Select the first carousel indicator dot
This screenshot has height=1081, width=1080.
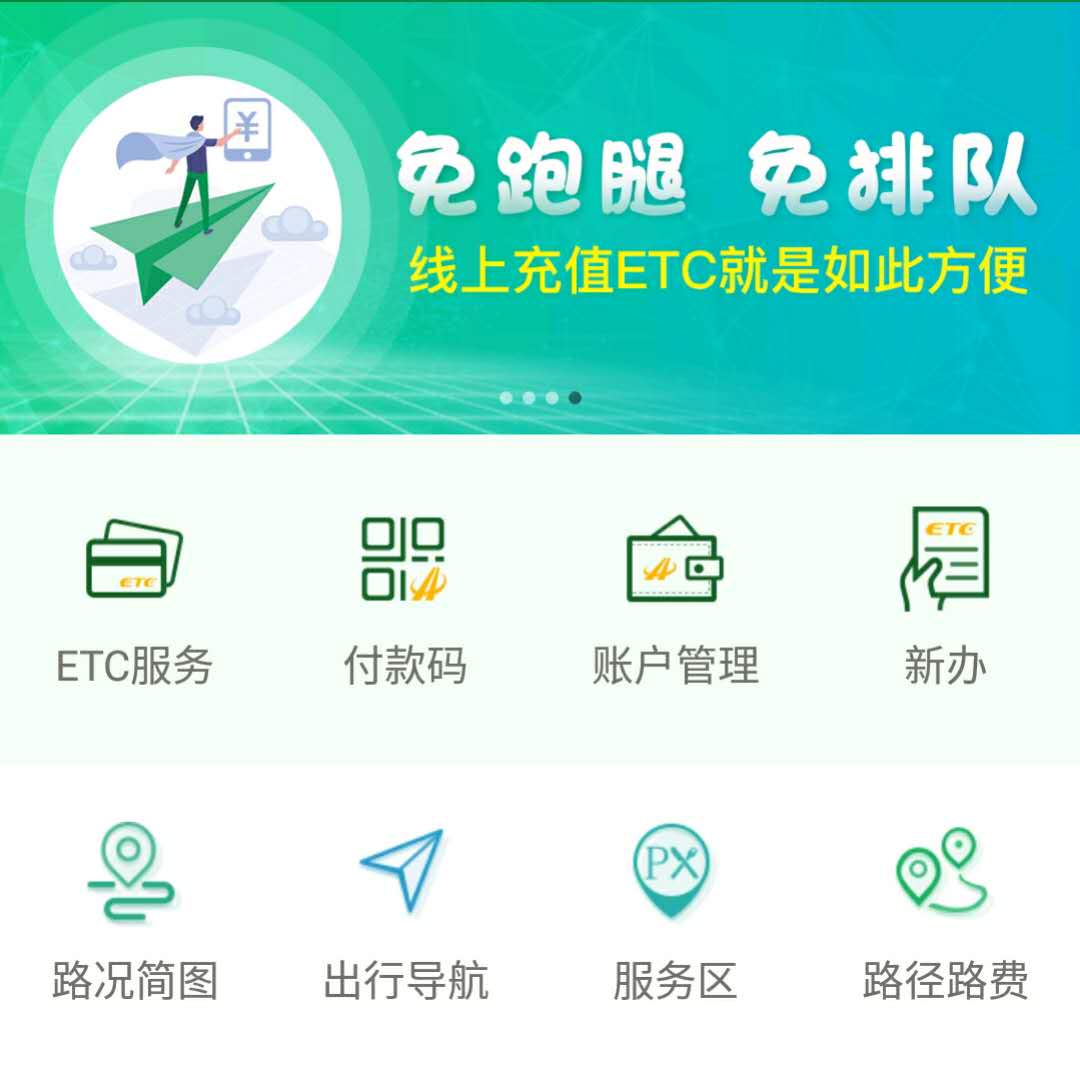(506, 396)
